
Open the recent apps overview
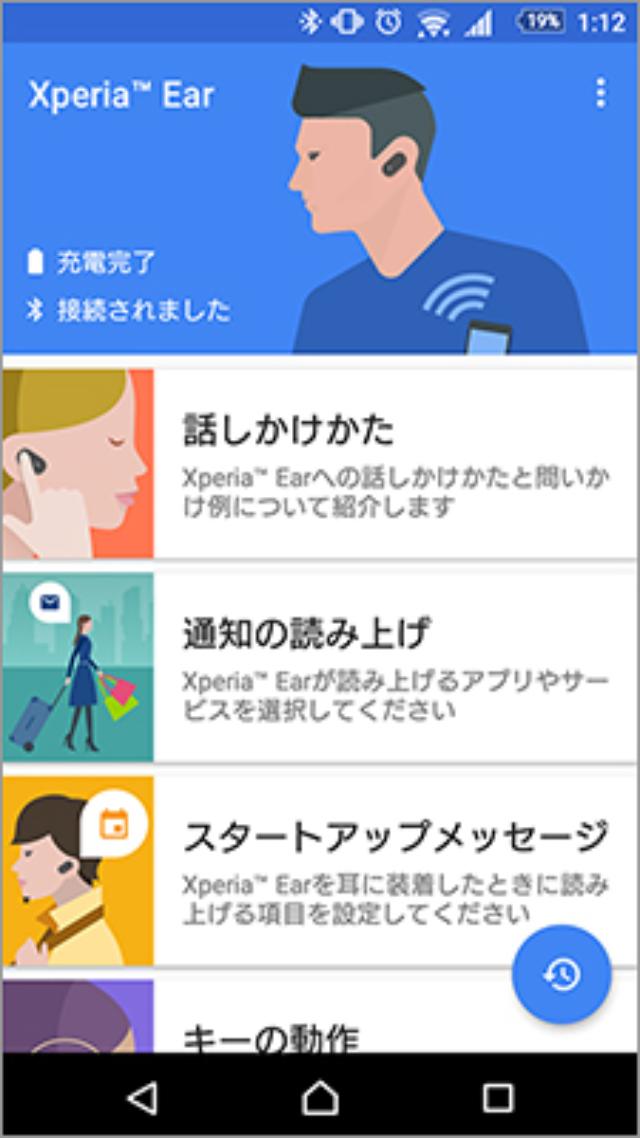pos(497,1097)
